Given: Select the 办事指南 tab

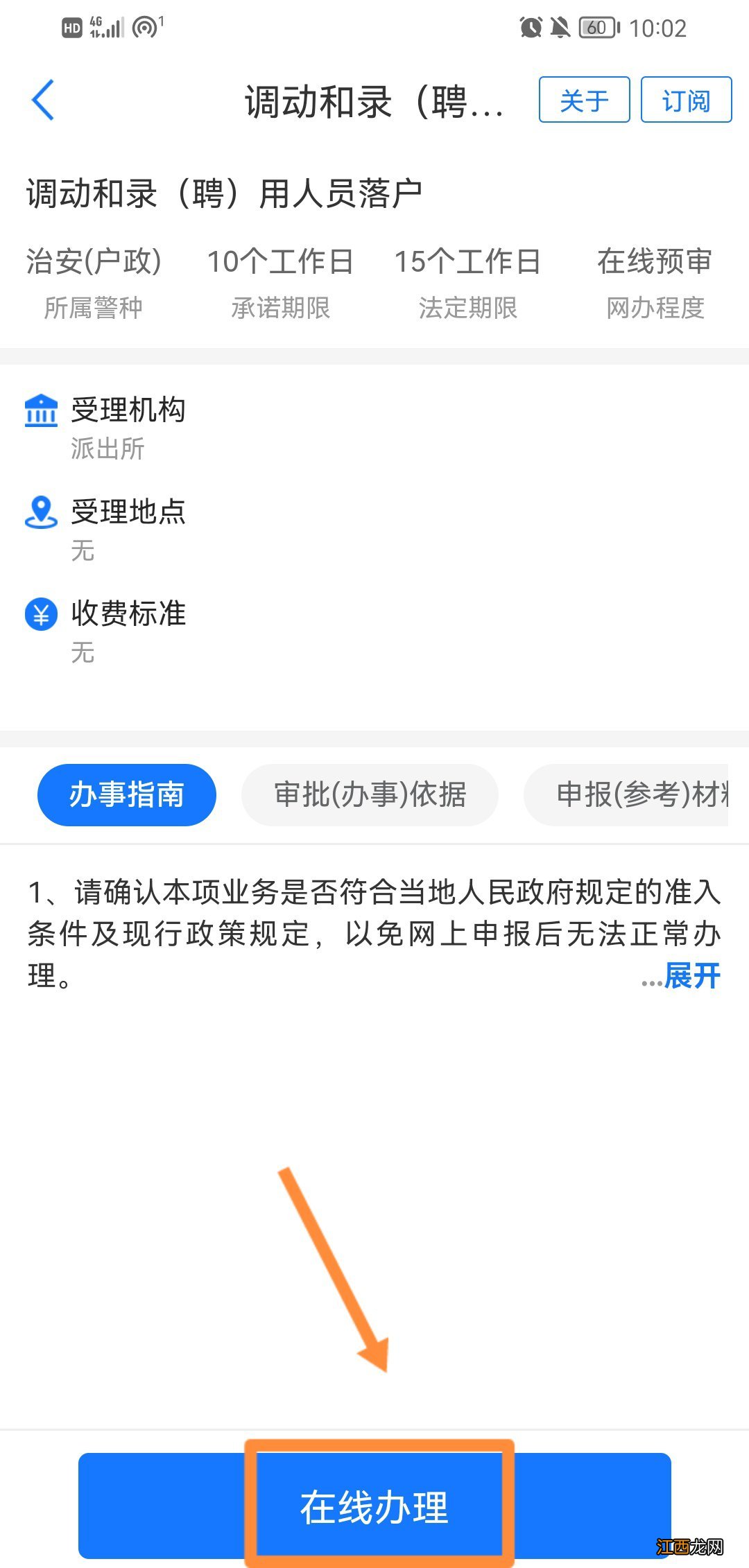Looking at the screenshot, I should [126, 795].
